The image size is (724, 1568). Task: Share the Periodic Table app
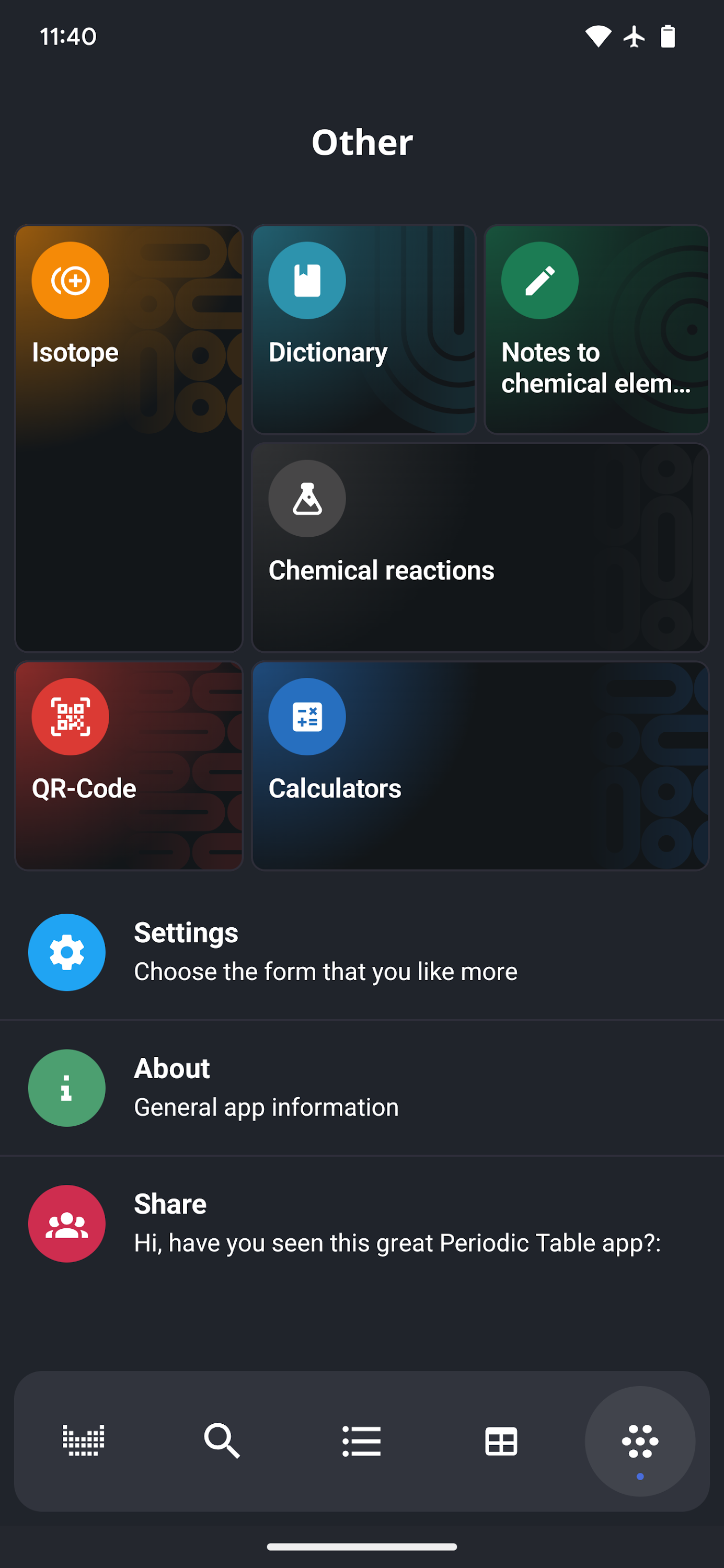pos(362,1224)
